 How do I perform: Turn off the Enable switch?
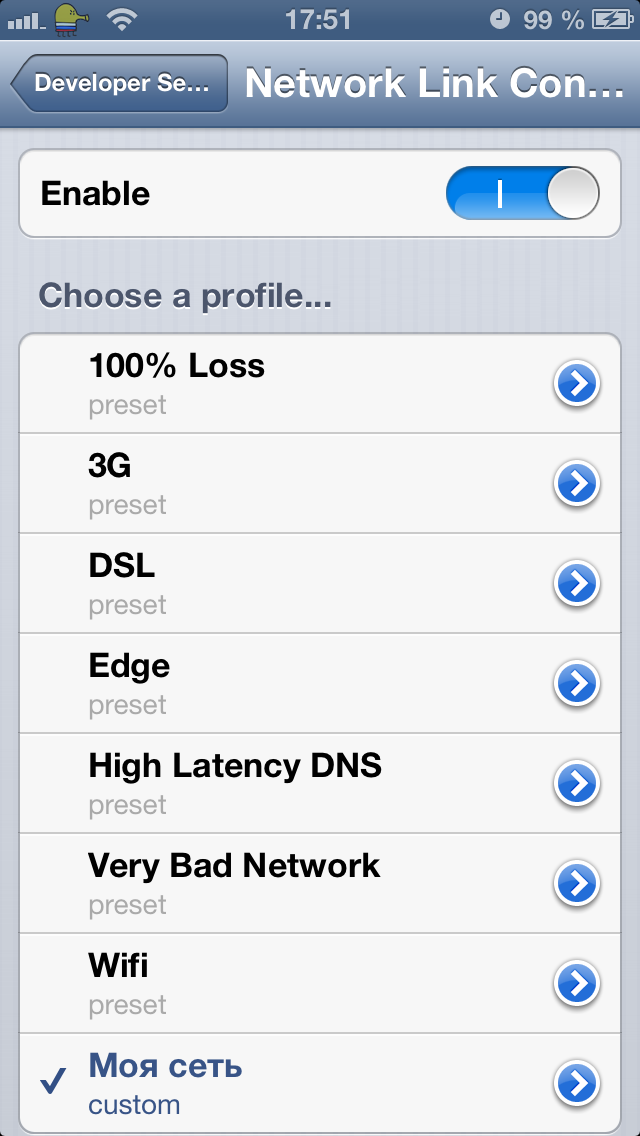coord(522,194)
